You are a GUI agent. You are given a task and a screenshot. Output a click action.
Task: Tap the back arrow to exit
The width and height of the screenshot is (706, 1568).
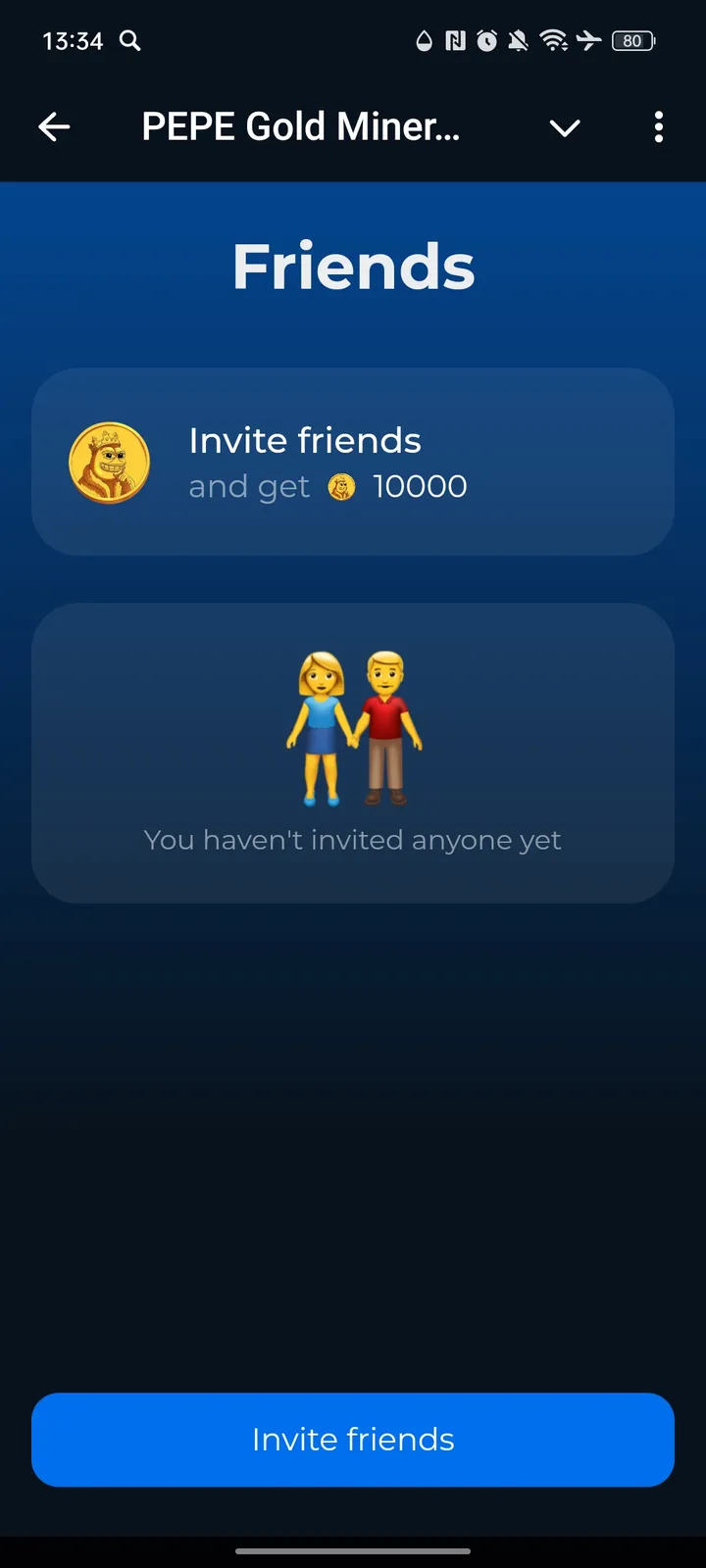(x=55, y=126)
